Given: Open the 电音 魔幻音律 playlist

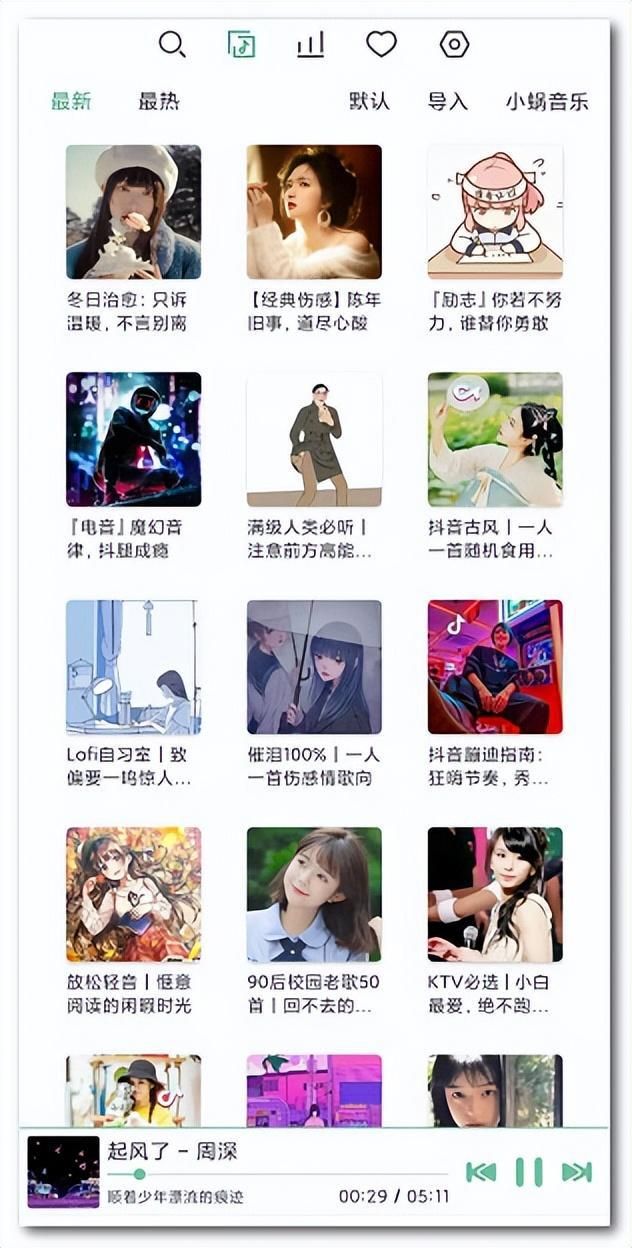Looking at the screenshot, I should (x=133, y=440).
